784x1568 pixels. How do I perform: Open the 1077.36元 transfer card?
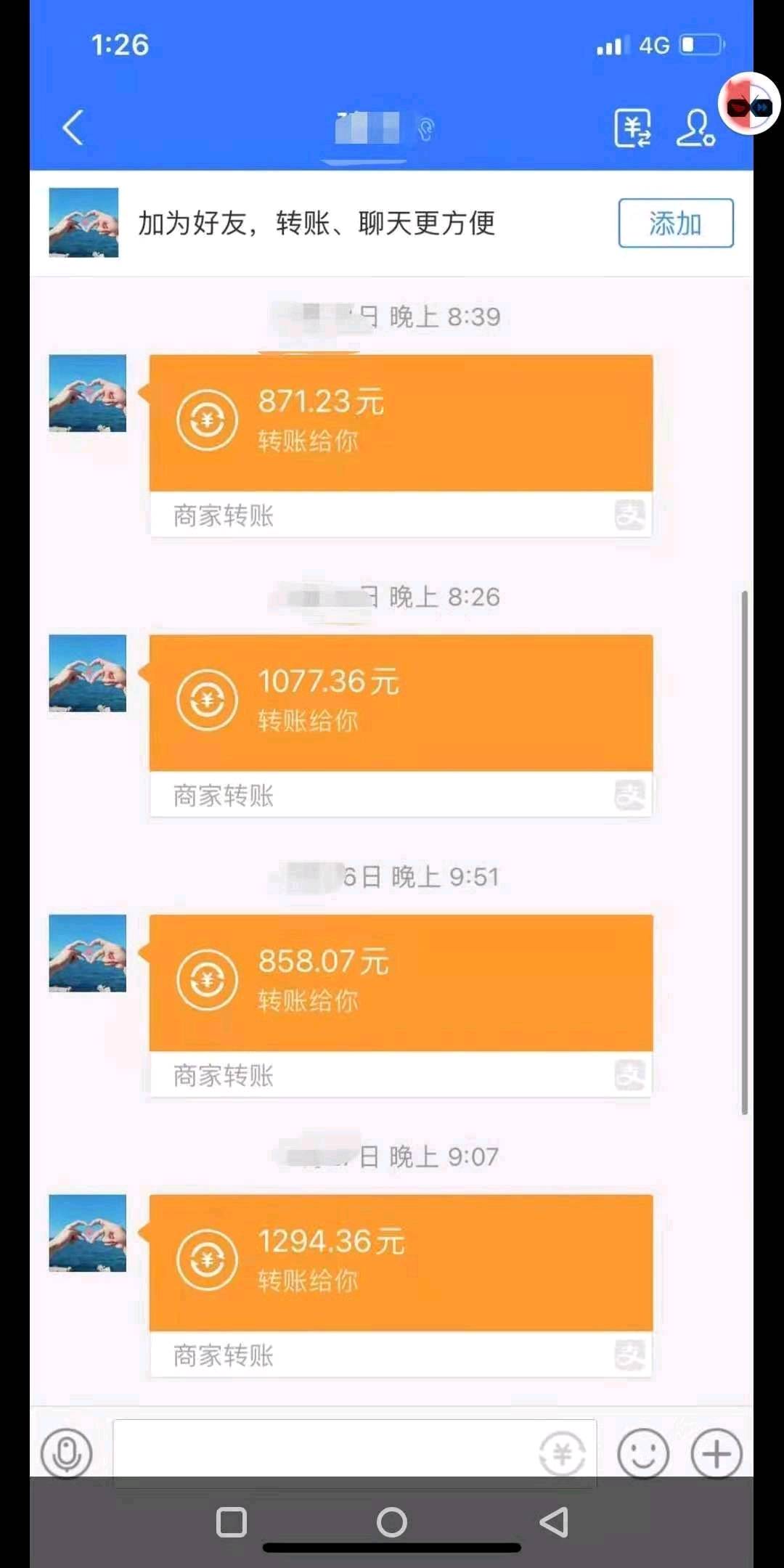[401, 703]
